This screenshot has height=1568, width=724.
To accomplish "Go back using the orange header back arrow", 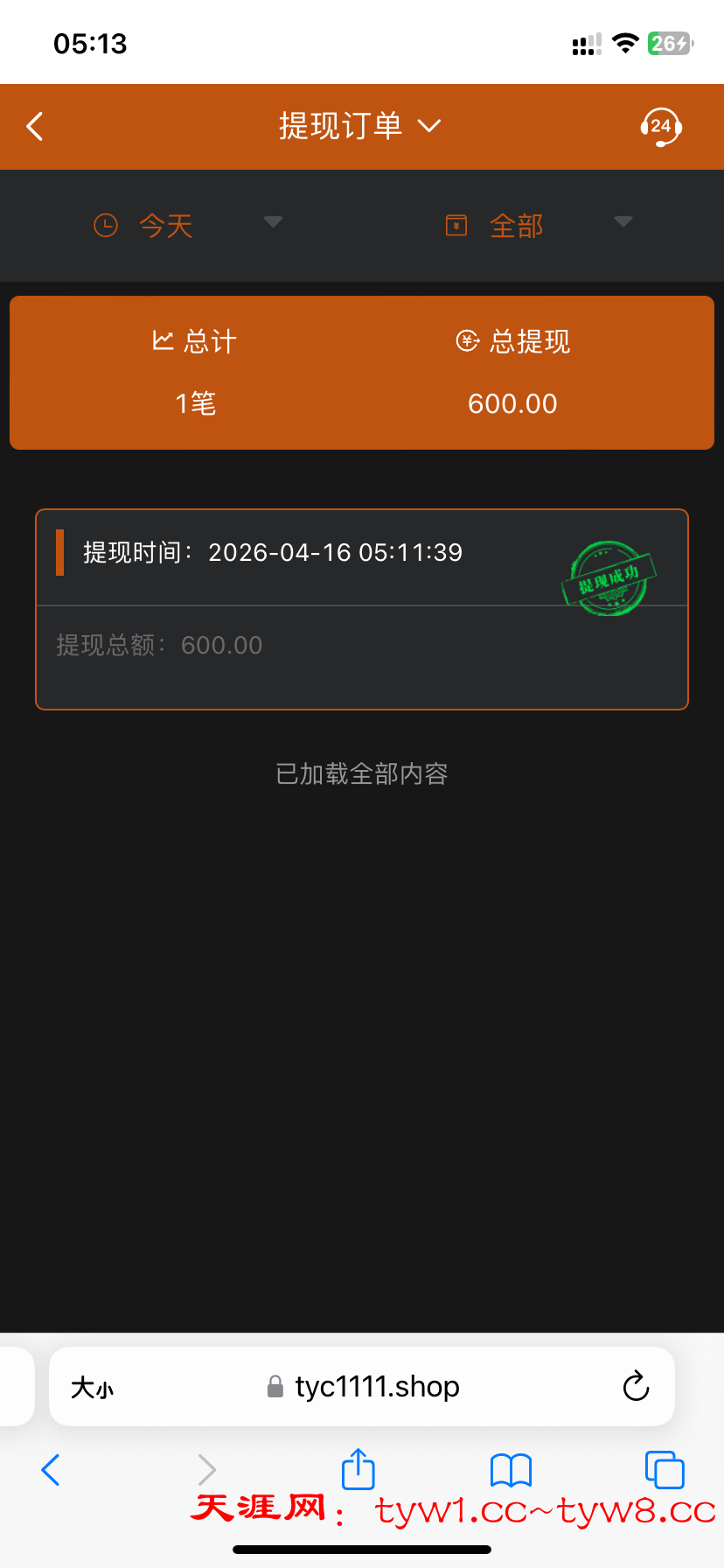I will [x=34, y=126].
